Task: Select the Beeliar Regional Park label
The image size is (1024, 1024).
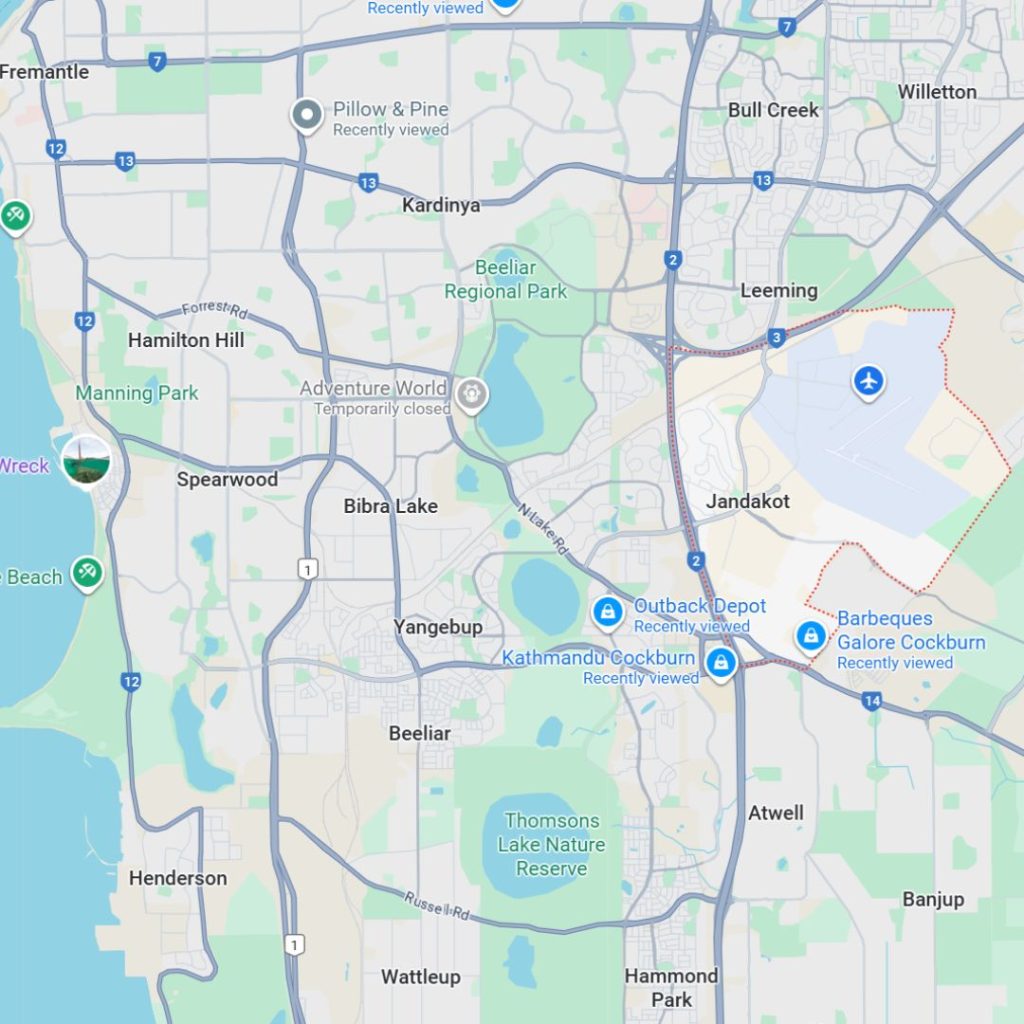Action: click(505, 280)
